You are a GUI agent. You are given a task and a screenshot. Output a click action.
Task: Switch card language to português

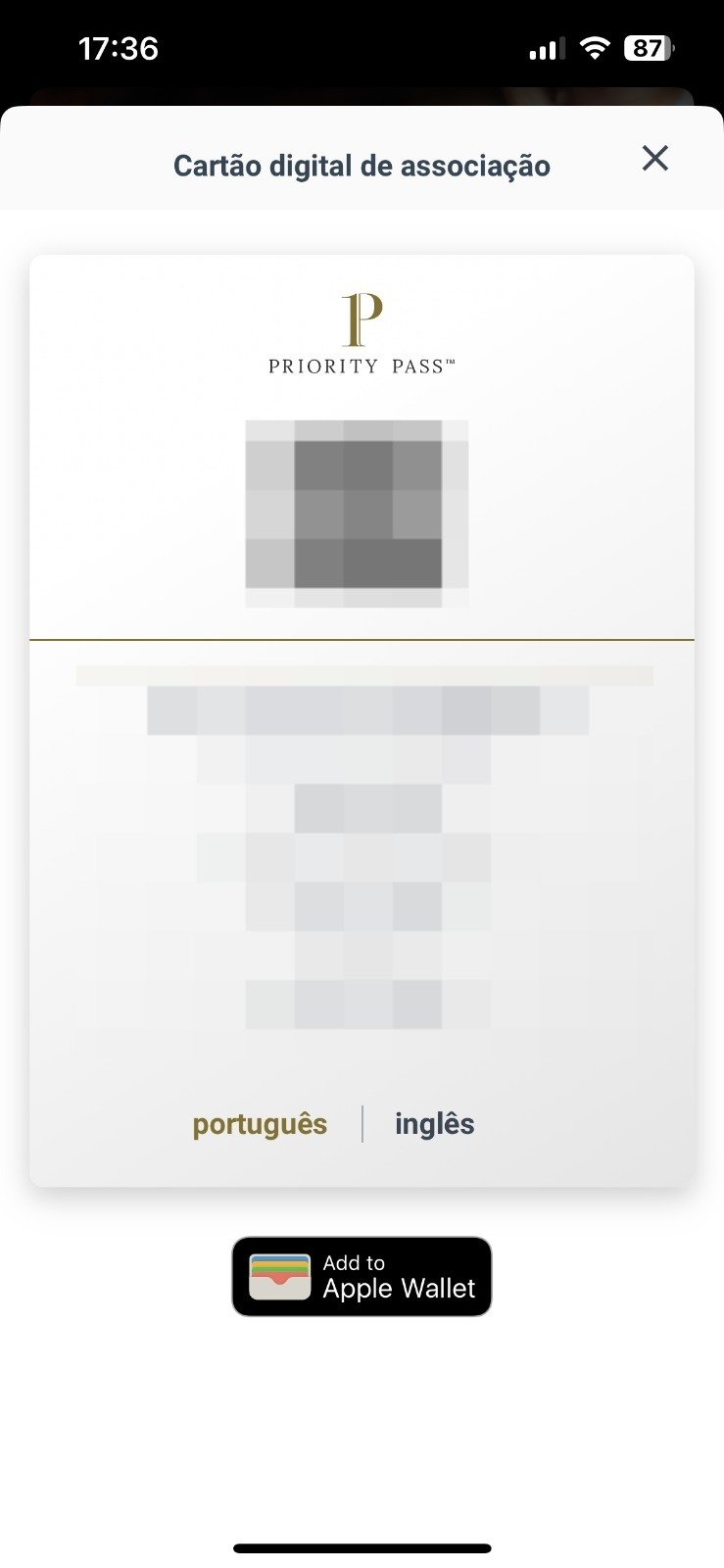click(x=260, y=1124)
